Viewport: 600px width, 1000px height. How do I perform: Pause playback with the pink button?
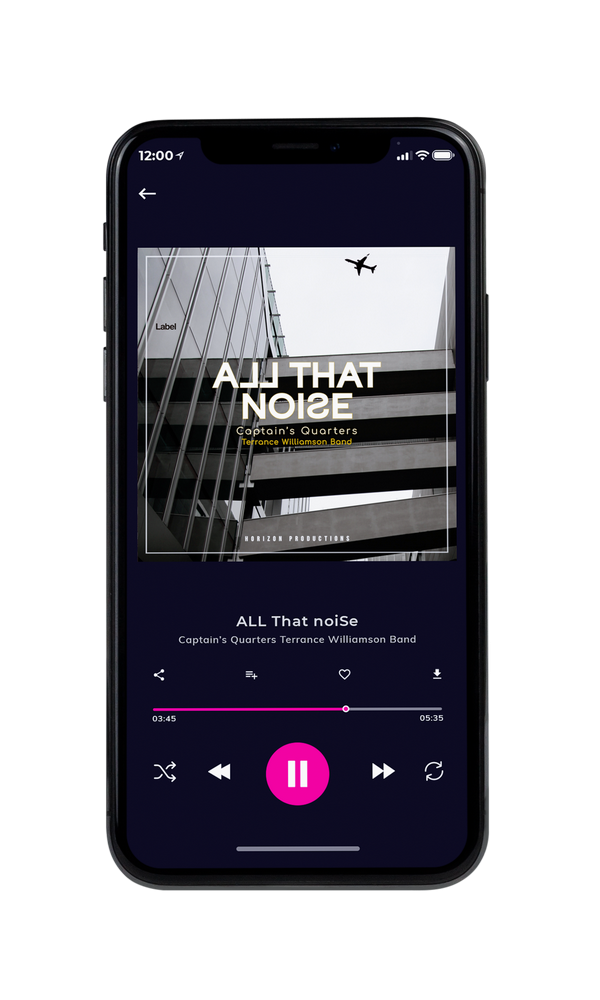tap(297, 774)
